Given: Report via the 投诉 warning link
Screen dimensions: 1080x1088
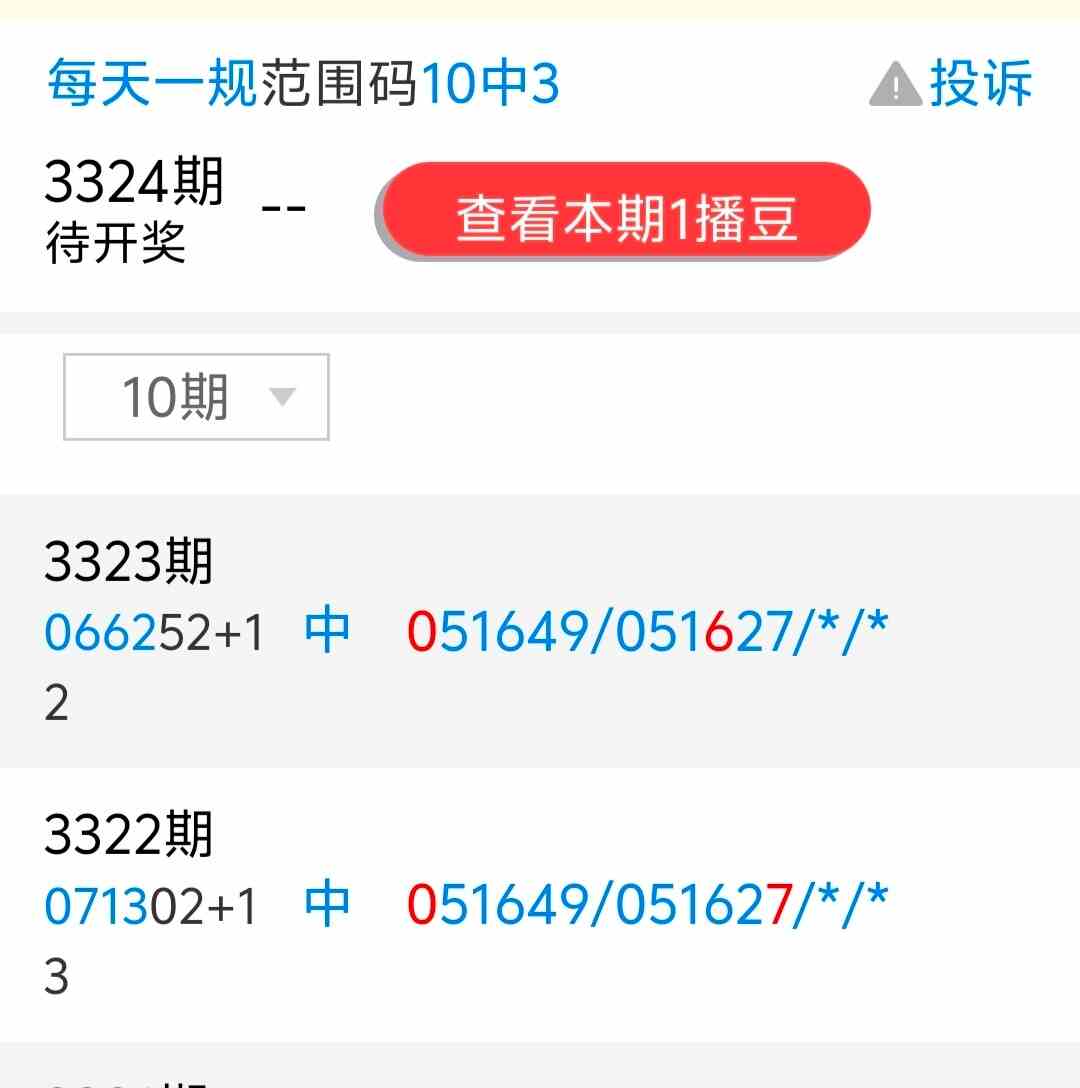Looking at the screenshot, I should tap(951, 84).
